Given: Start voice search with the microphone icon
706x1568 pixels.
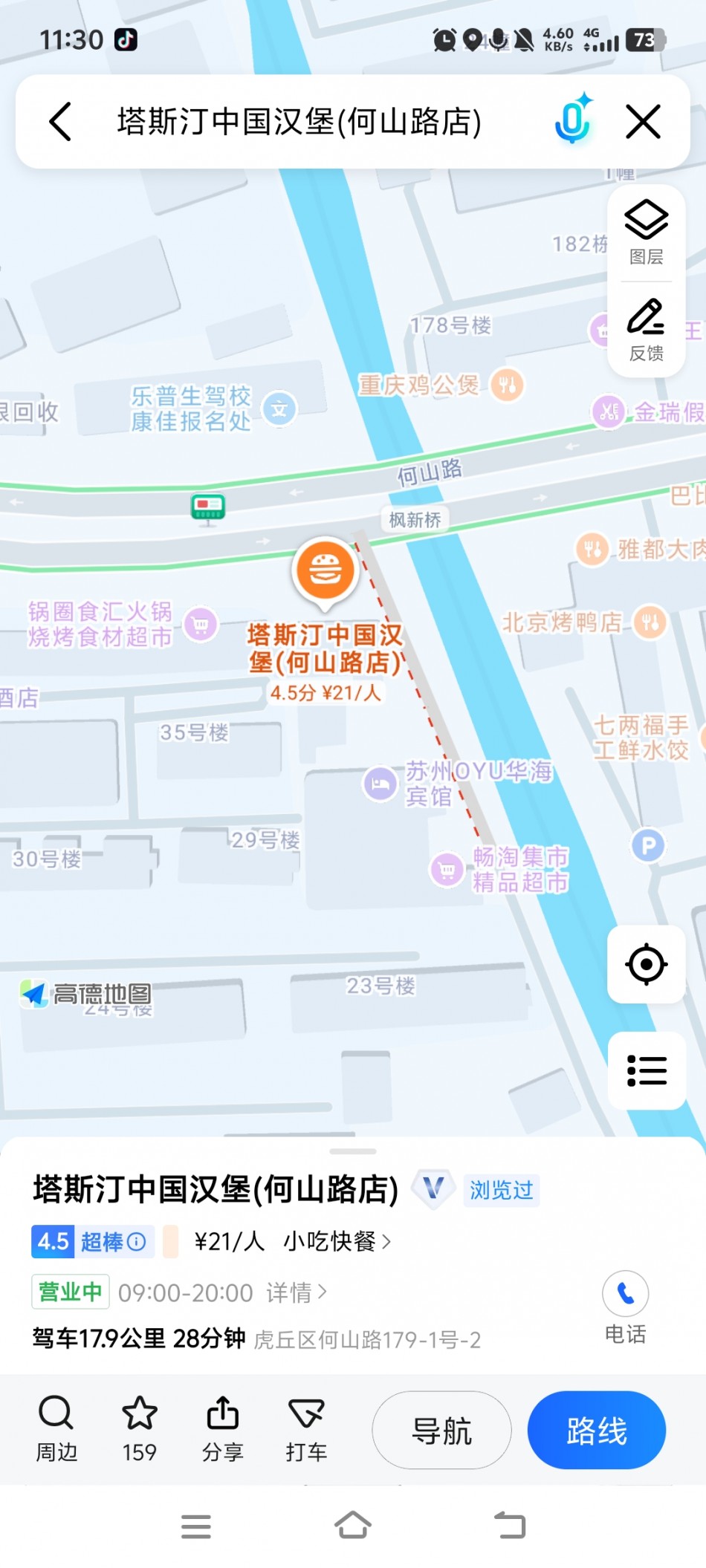Looking at the screenshot, I should click(x=572, y=121).
